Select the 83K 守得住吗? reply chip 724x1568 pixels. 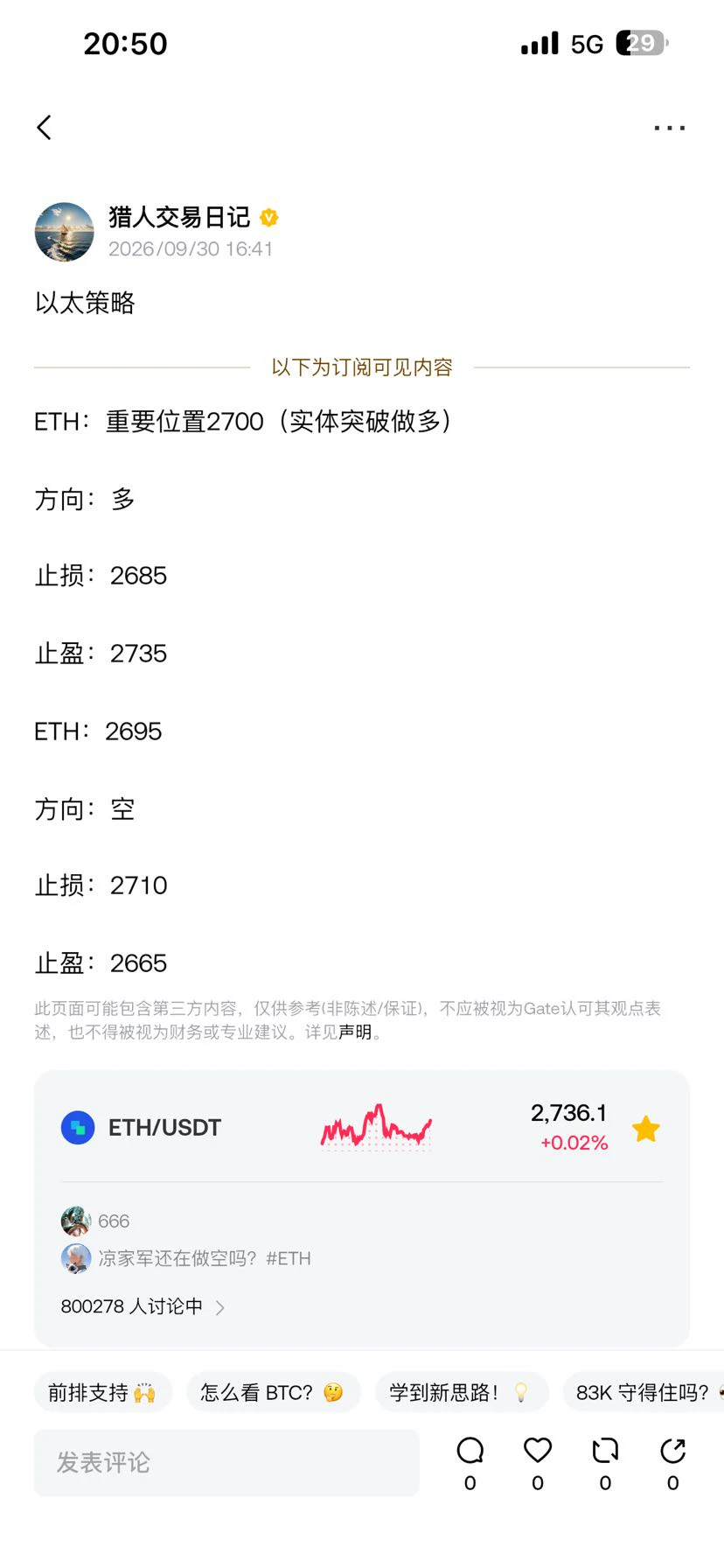tap(644, 1392)
